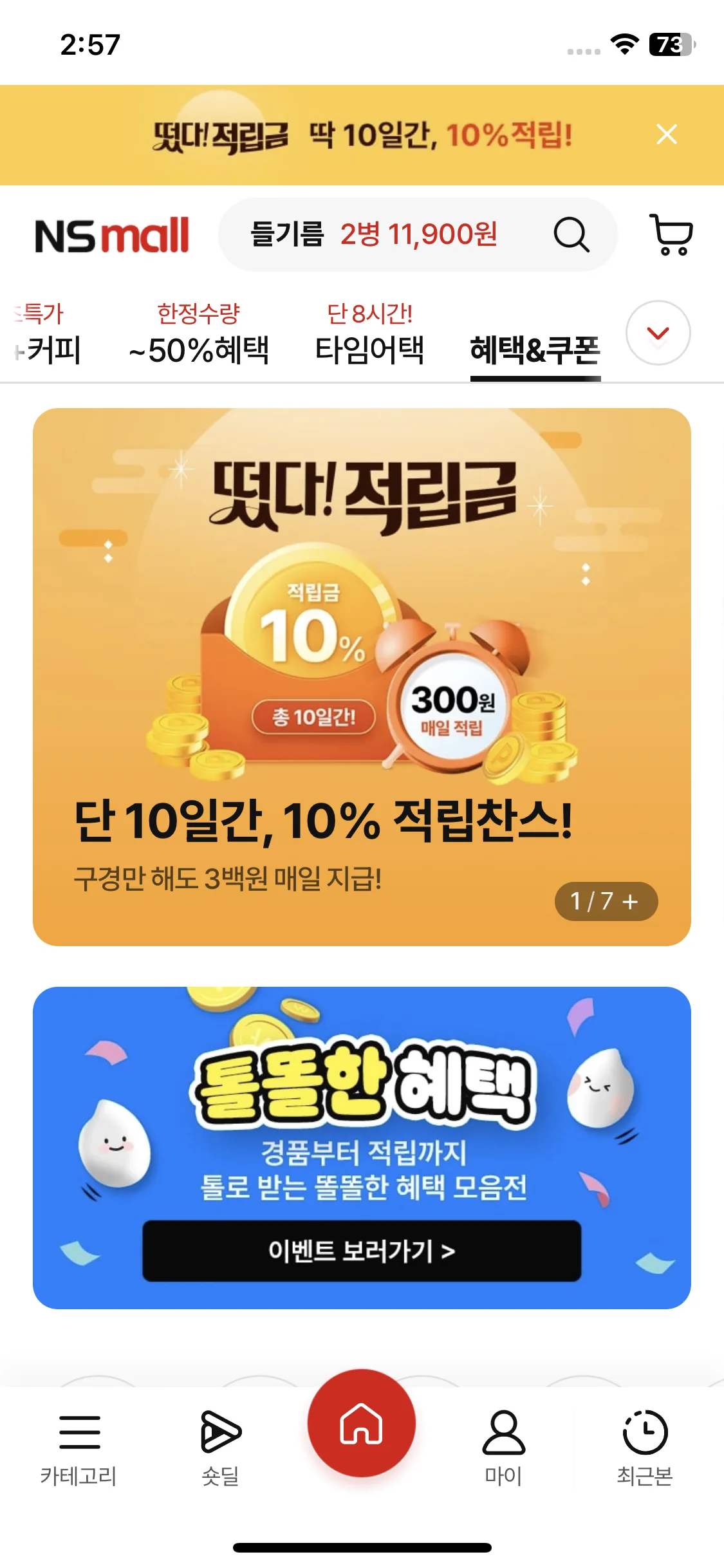Open the 떴다!적립금 top banner promotion
This screenshot has width=724, height=1568.
(x=360, y=136)
